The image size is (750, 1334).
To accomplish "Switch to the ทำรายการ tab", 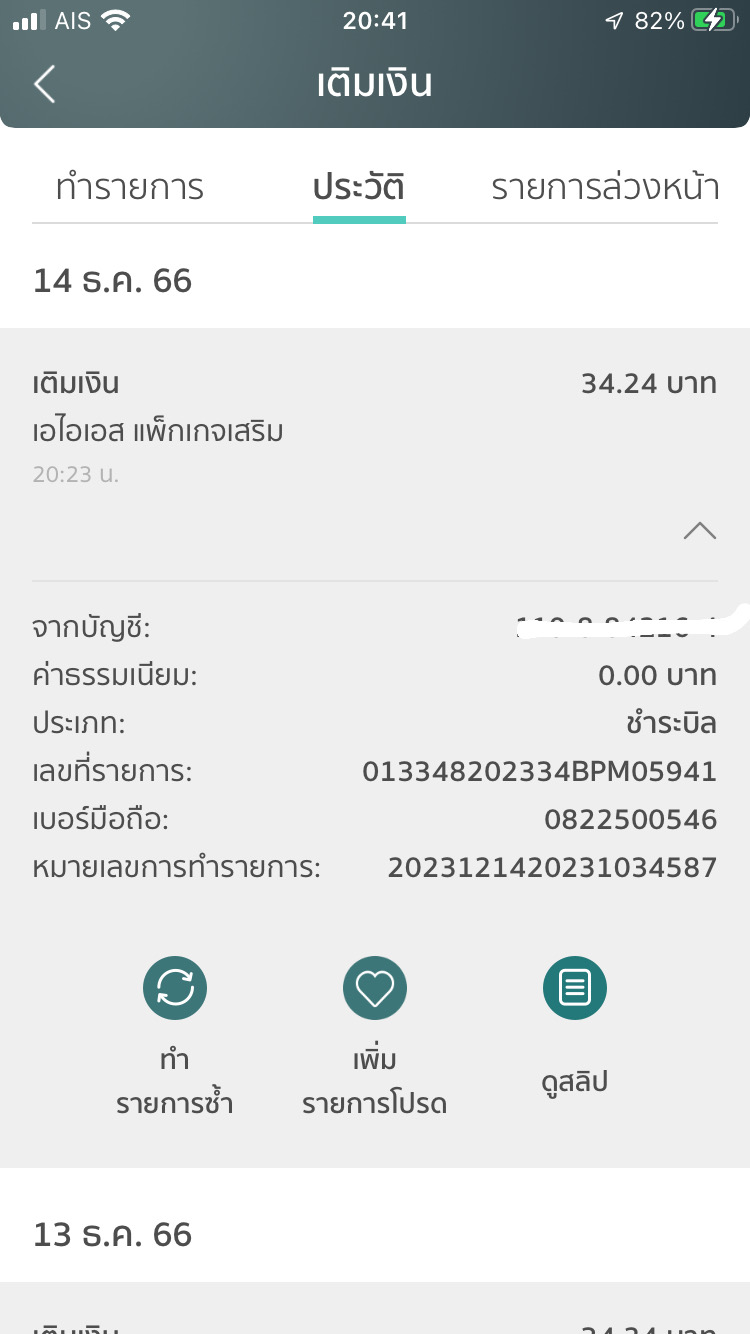I will click(x=130, y=187).
